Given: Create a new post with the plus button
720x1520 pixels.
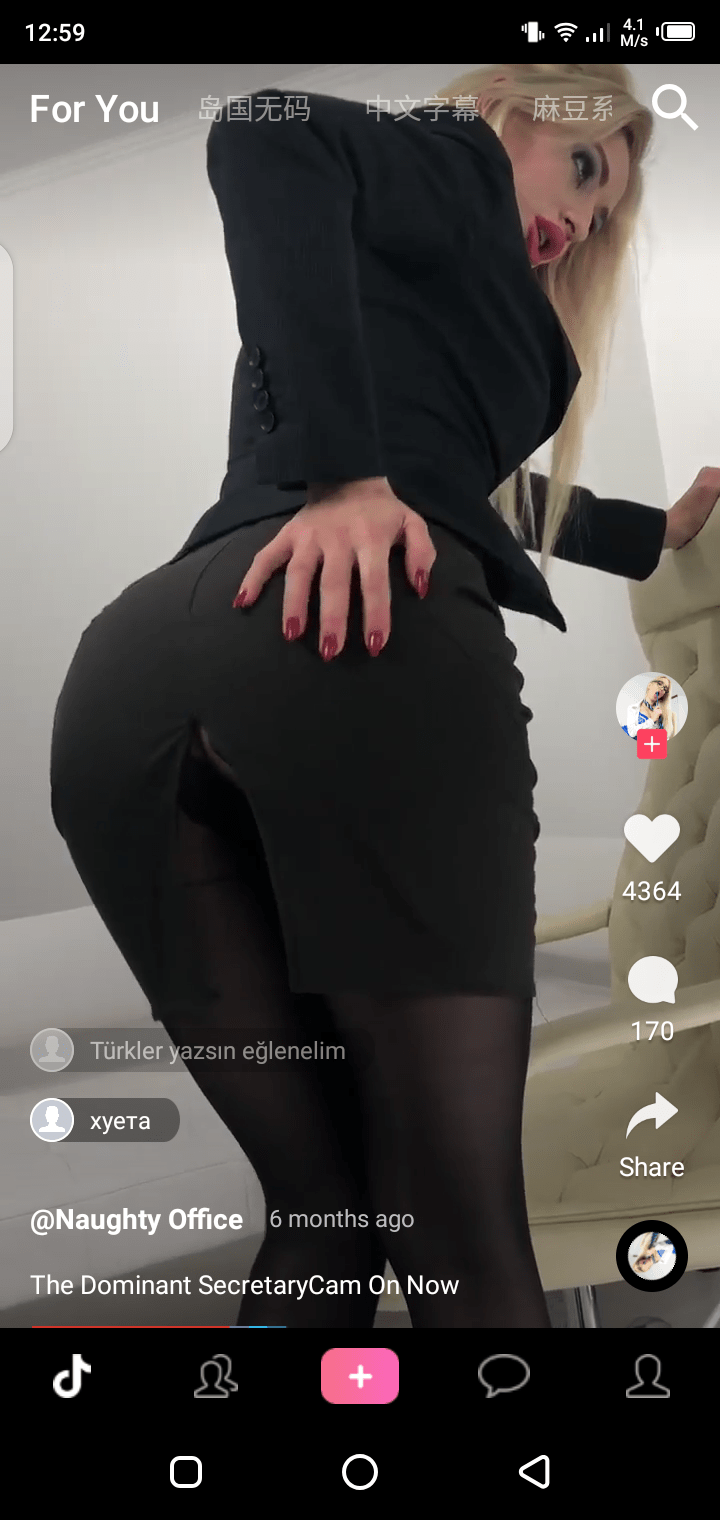Looking at the screenshot, I should point(360,1377).
